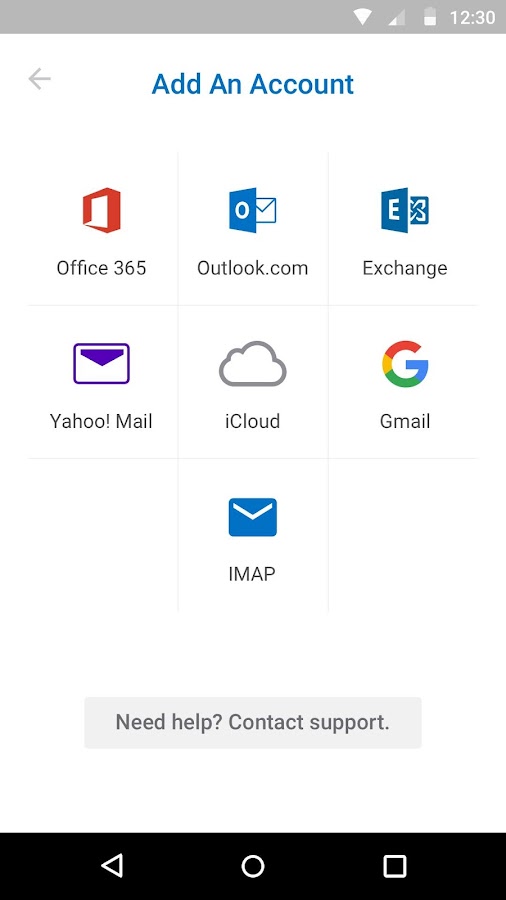
Task: Tap Need help? Contact support button
Action: [x=253, y=723]
